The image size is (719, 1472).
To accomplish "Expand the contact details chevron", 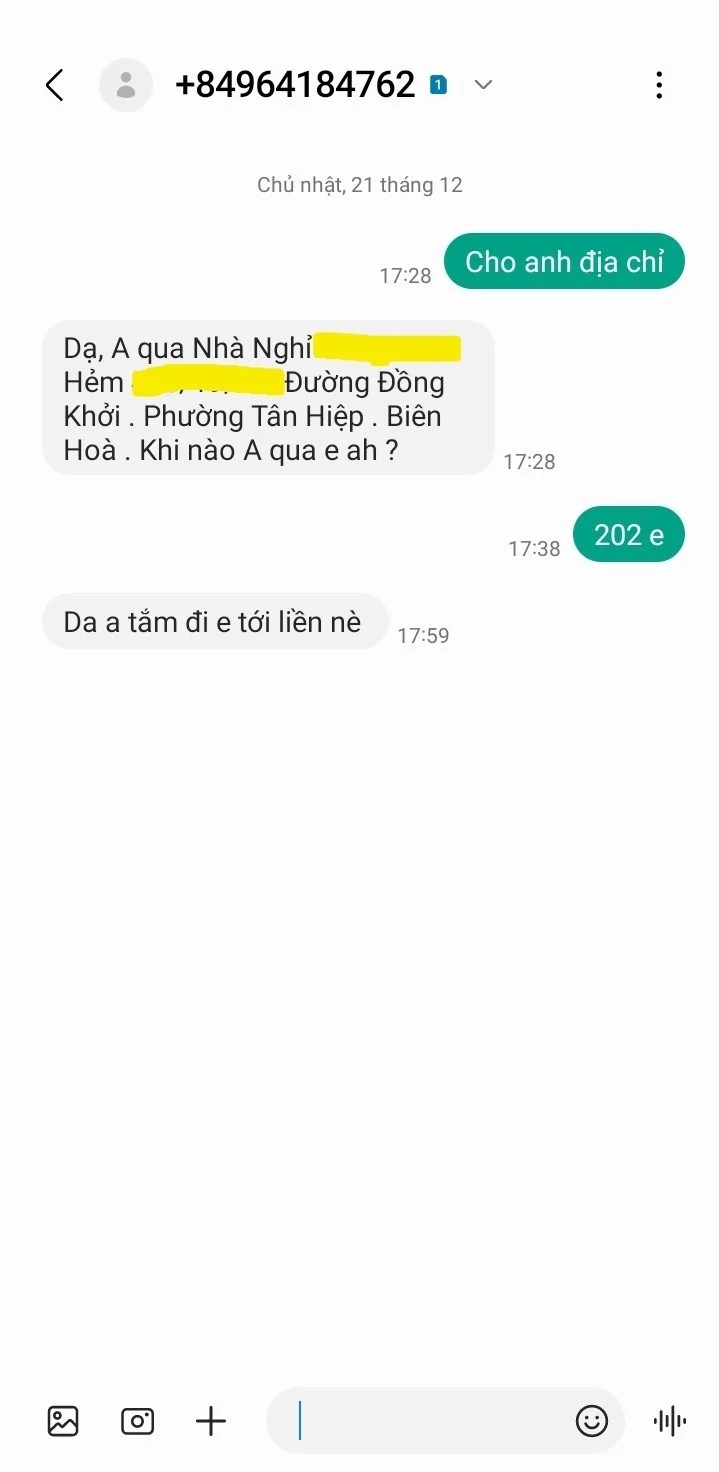I will pyautogui.click(x=484, y=86).
